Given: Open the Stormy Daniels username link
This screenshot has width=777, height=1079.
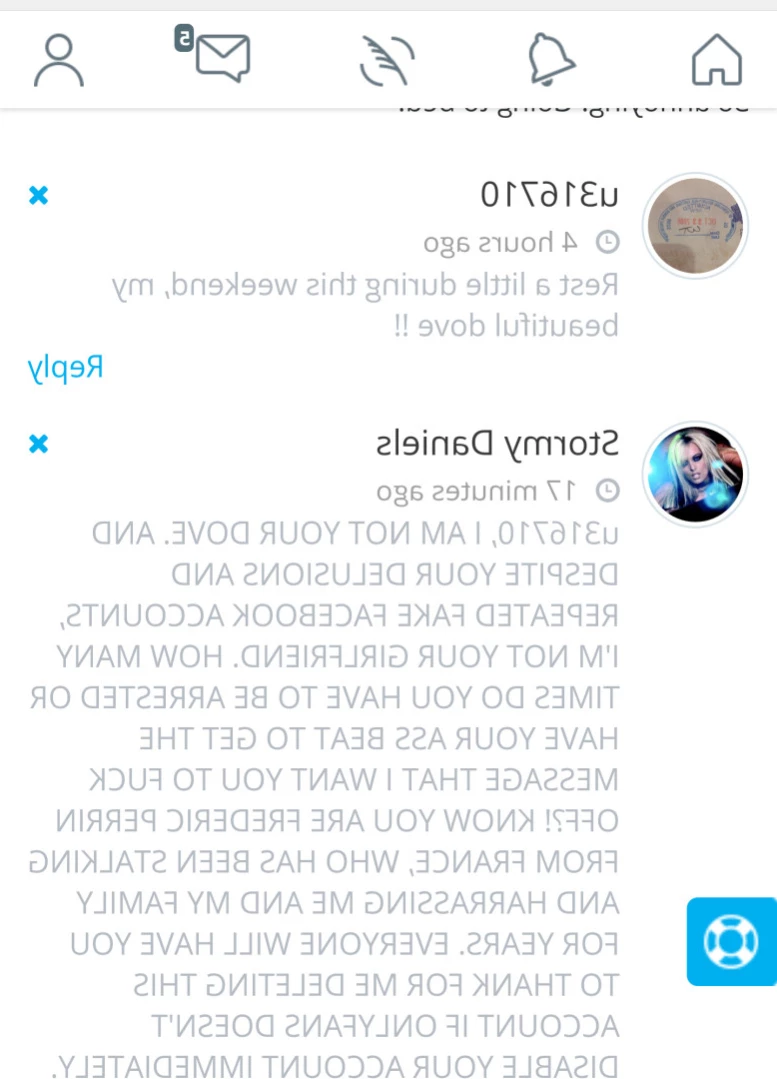Looking at the screenshot, I should coord(497,444).
